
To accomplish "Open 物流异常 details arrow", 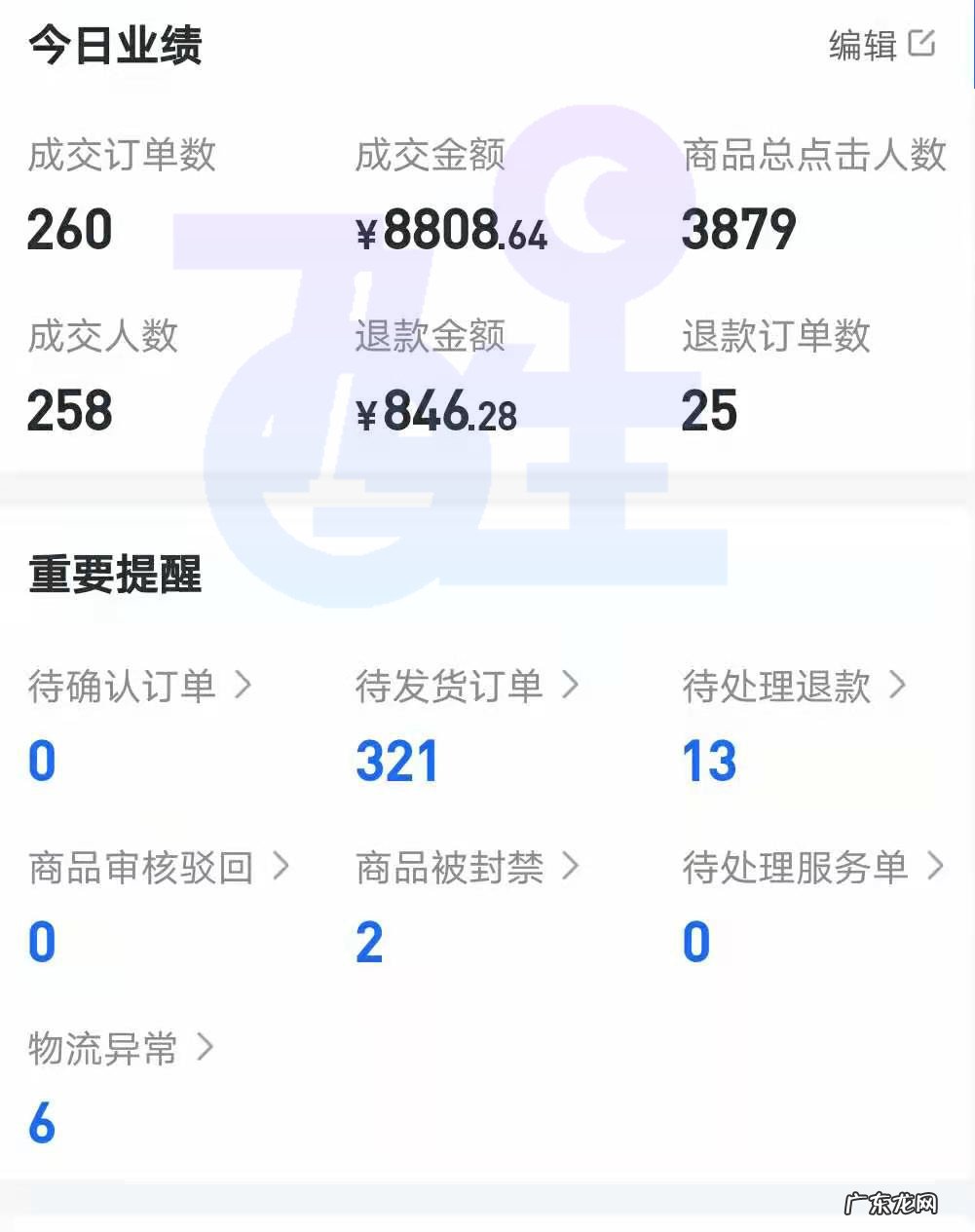I will pos(206,1047).
